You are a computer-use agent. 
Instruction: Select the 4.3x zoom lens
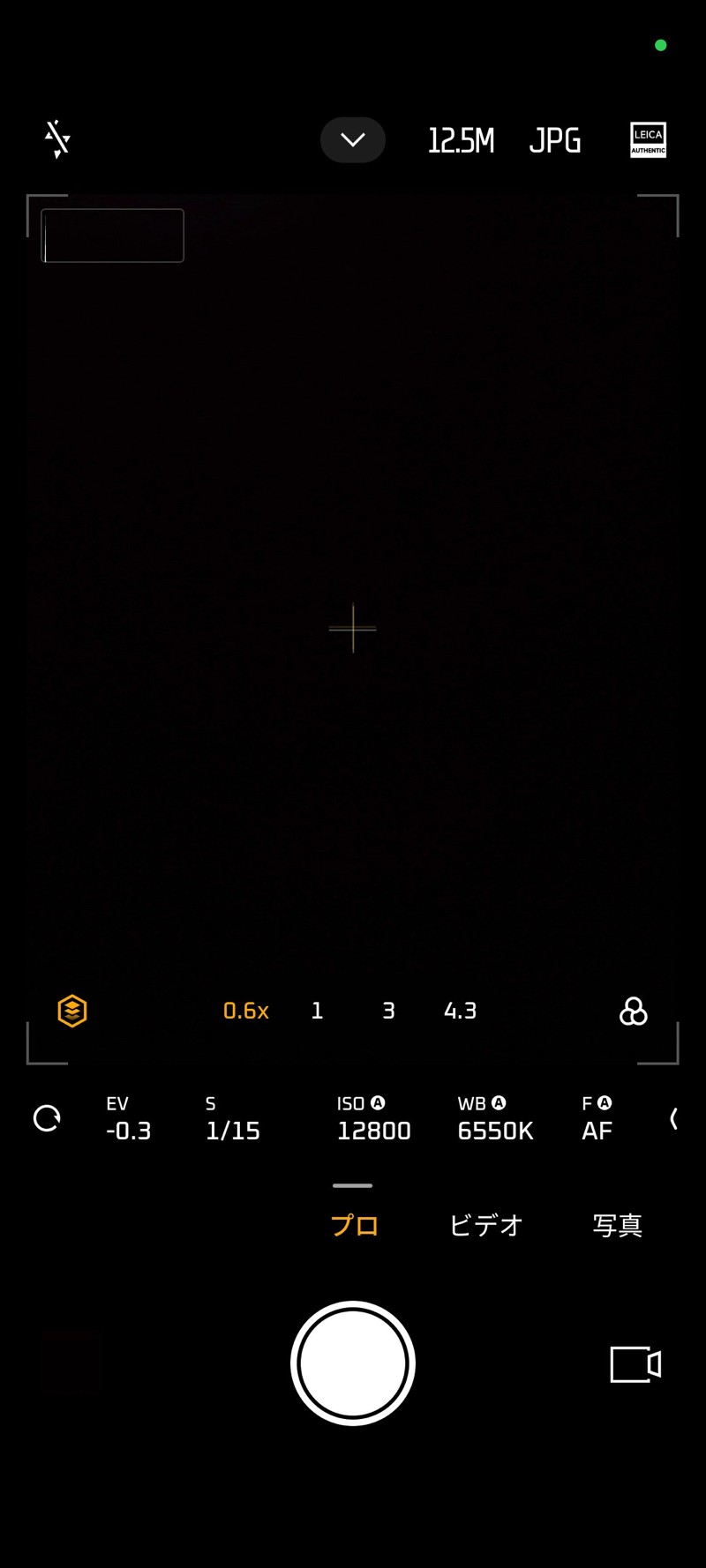(x=460, y=1011)
